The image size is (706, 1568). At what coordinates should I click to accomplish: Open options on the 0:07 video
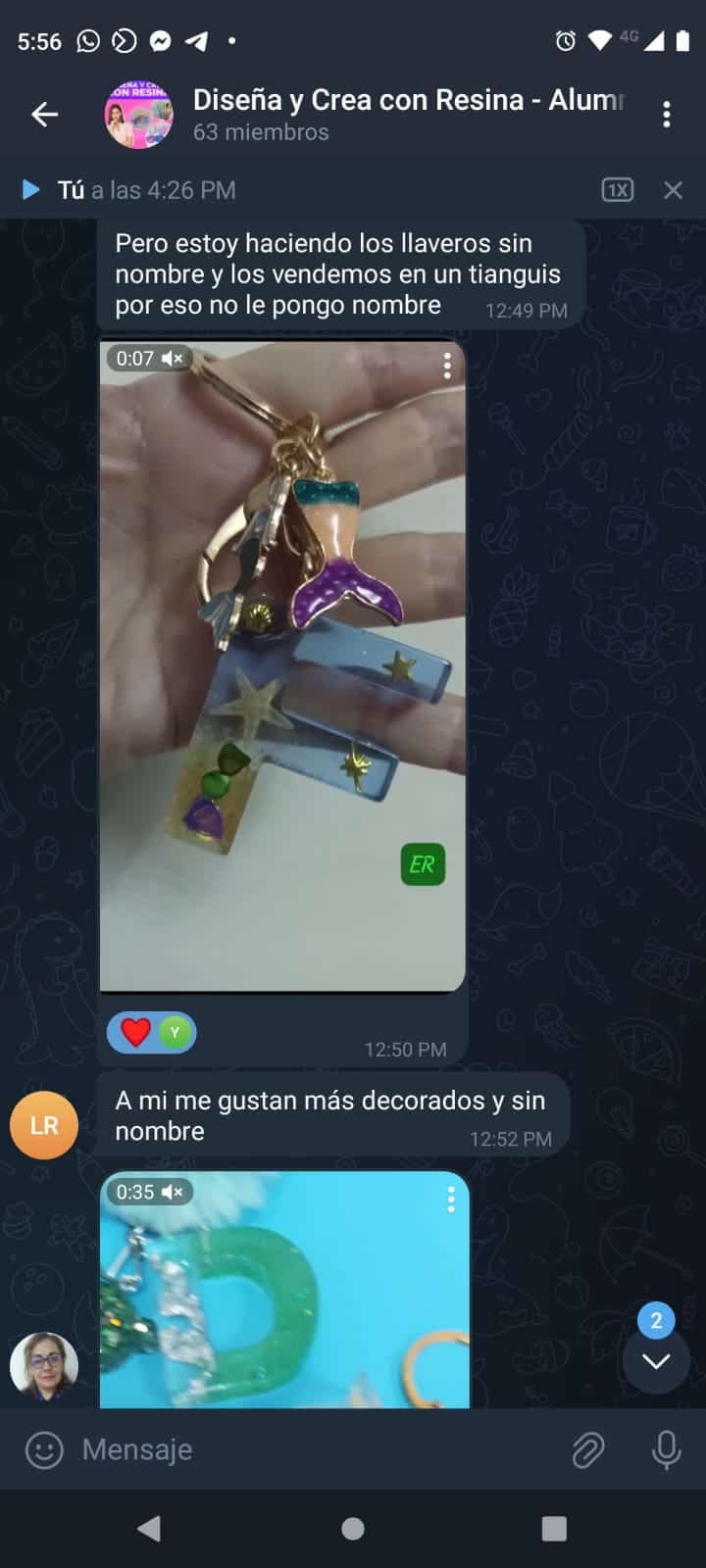tap(447, 366)
